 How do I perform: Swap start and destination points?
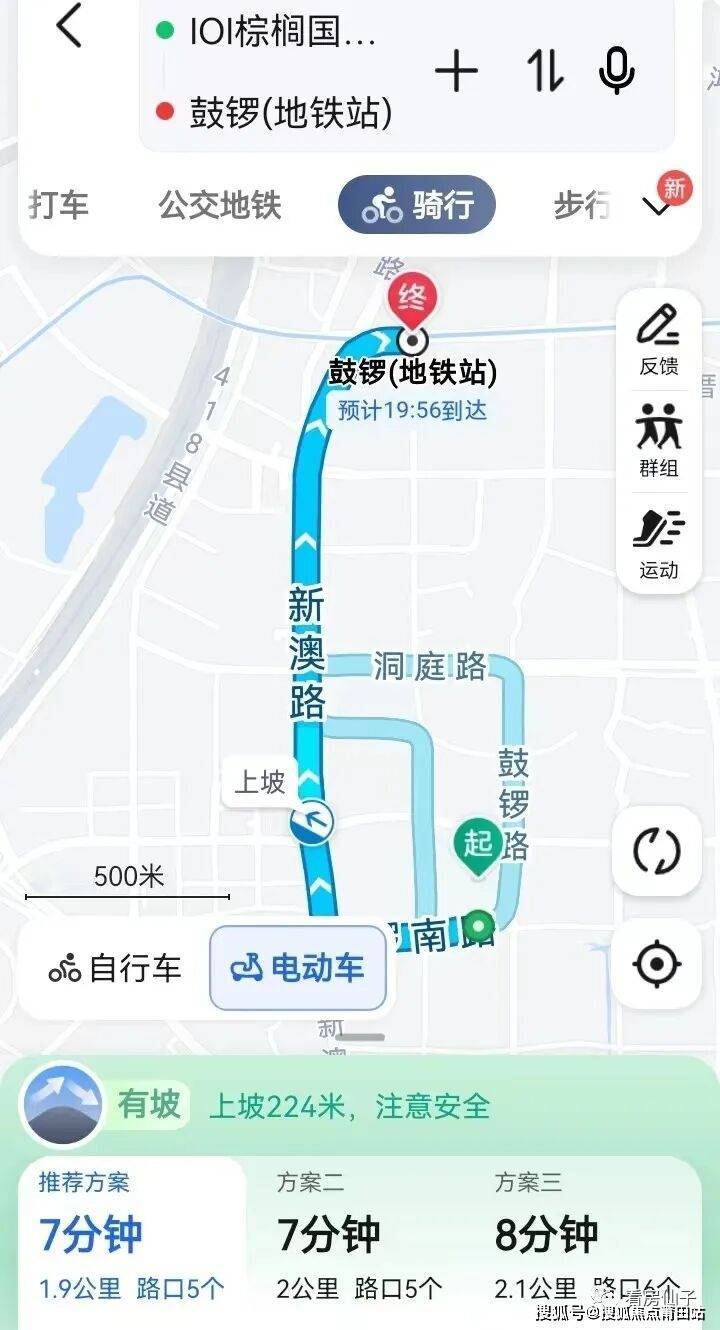click(x=546, y=72)
